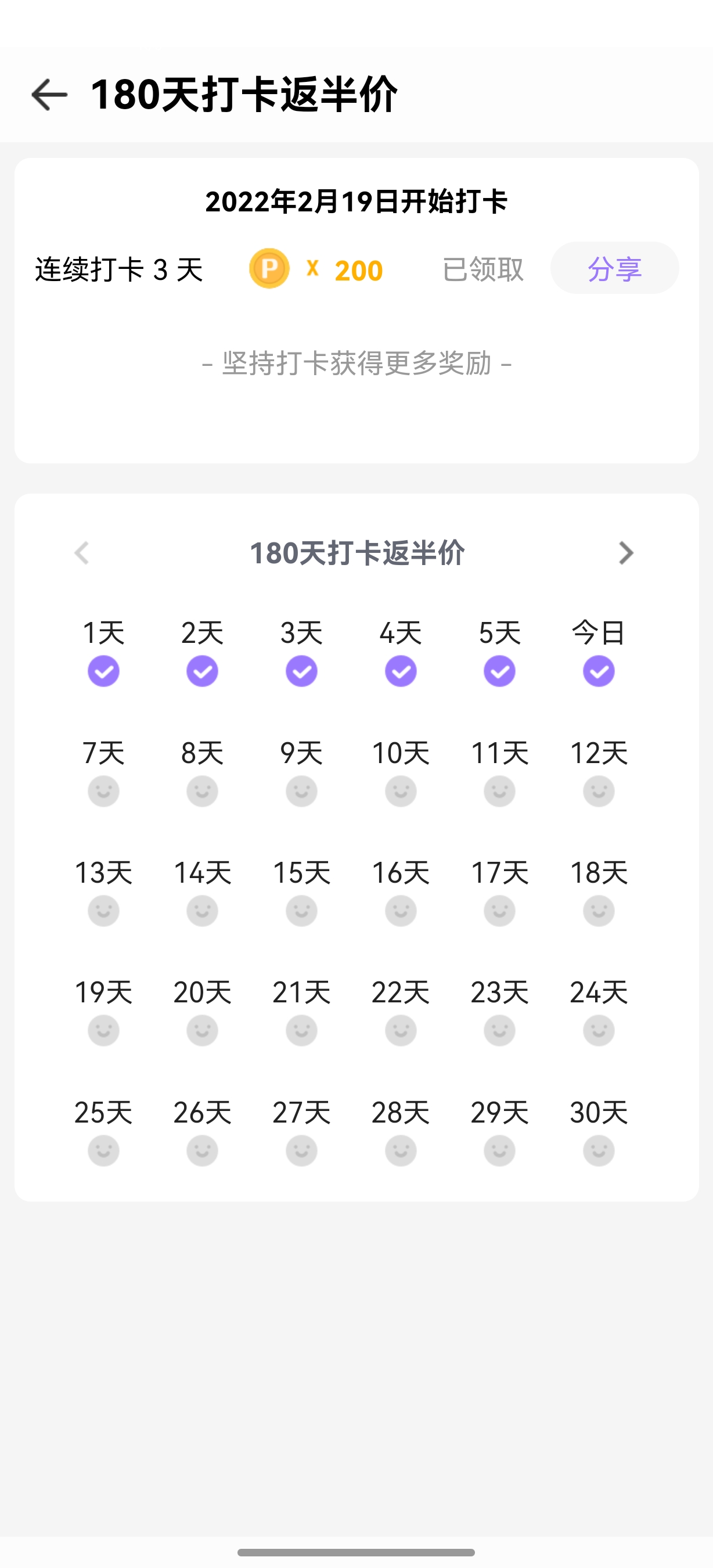Viewport: 713px width, 1568px height.
Task: Tap the smiley icon under 25天
Action: (103, 1149)
